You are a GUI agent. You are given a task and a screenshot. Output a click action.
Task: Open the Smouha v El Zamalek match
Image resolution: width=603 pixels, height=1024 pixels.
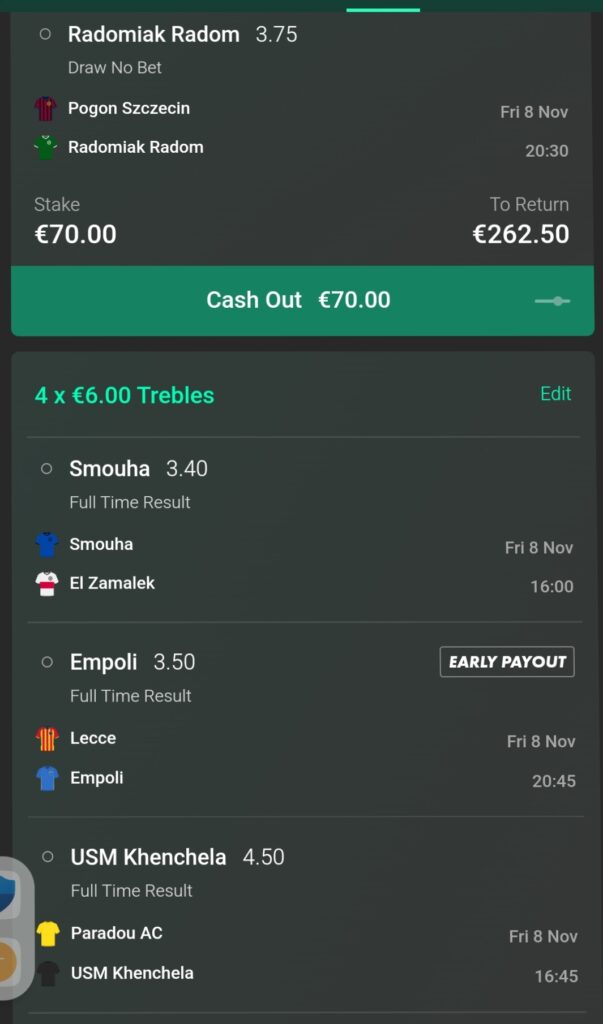(304, 565)
